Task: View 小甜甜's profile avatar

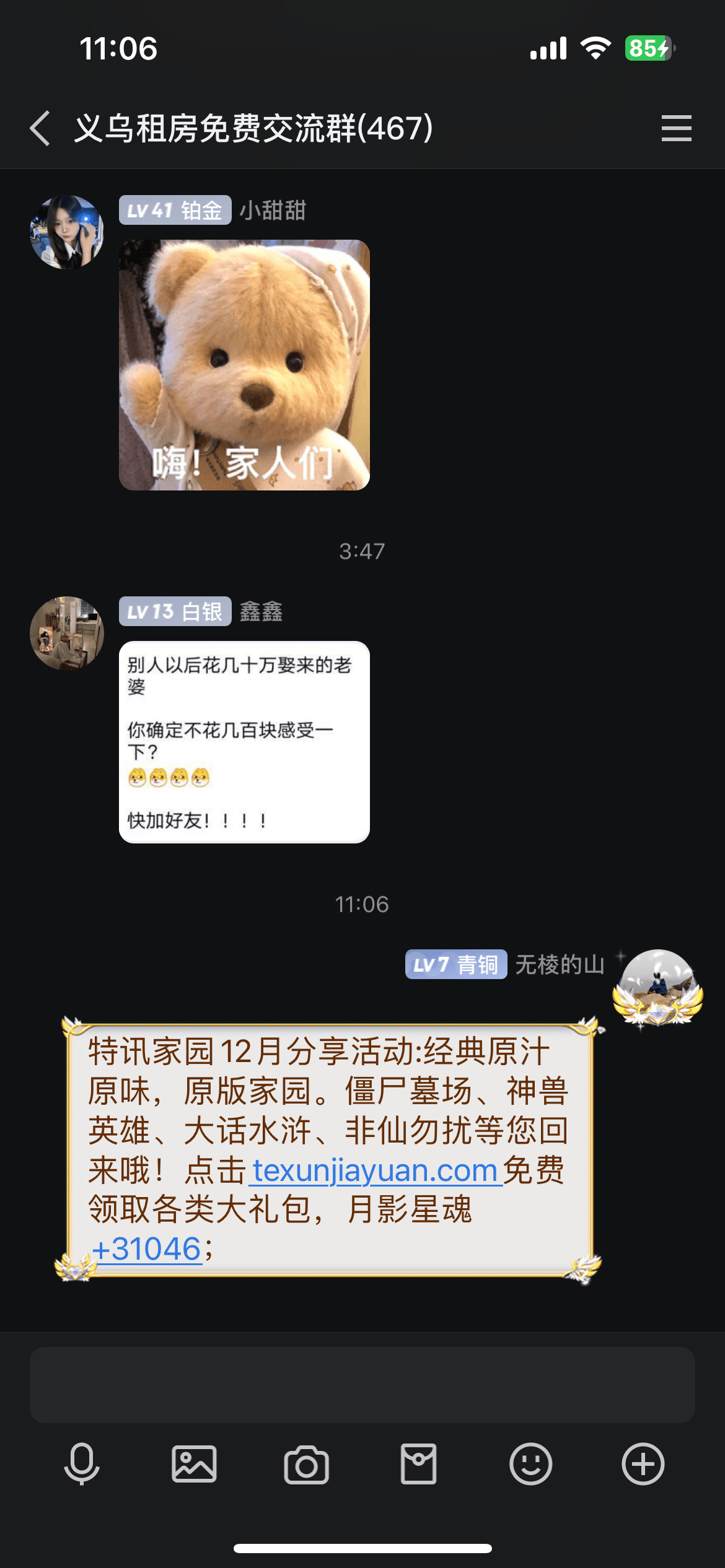Action: click(67, 232)
